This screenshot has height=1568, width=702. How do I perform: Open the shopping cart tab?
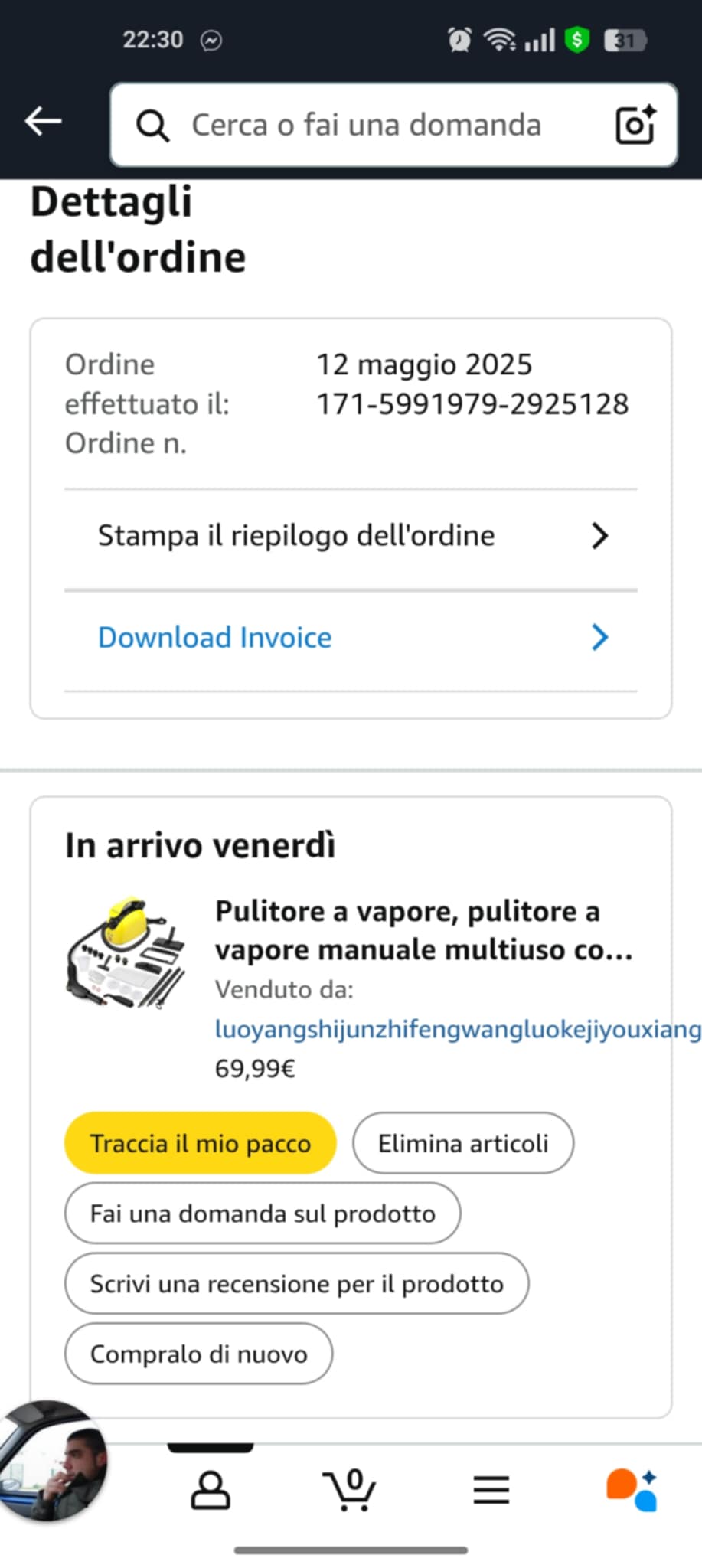[x=350, y=1490]
